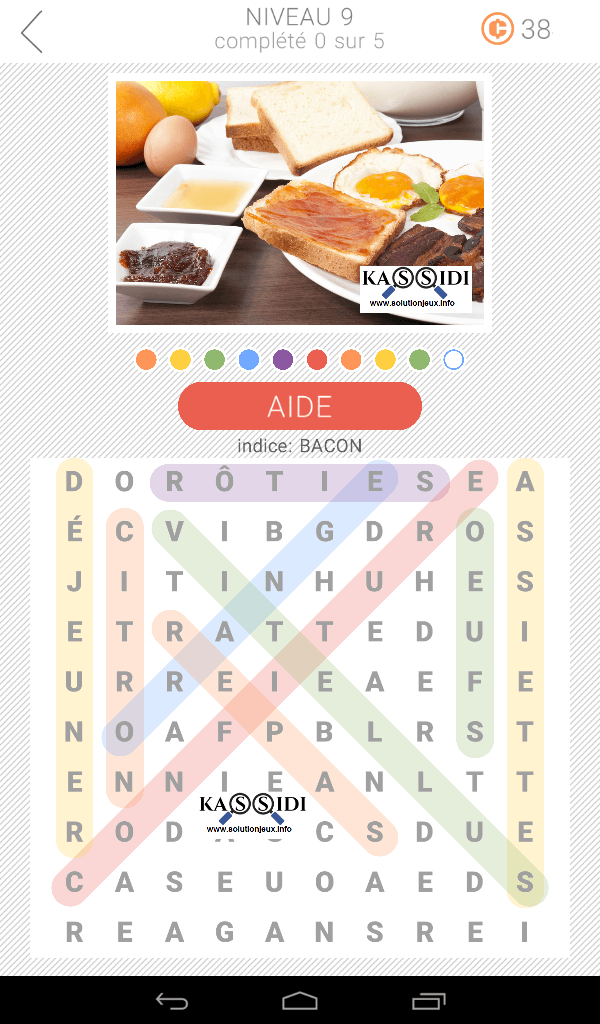Open the recent apps overview
600x1024 pixels.
(x=429, y=1000)
